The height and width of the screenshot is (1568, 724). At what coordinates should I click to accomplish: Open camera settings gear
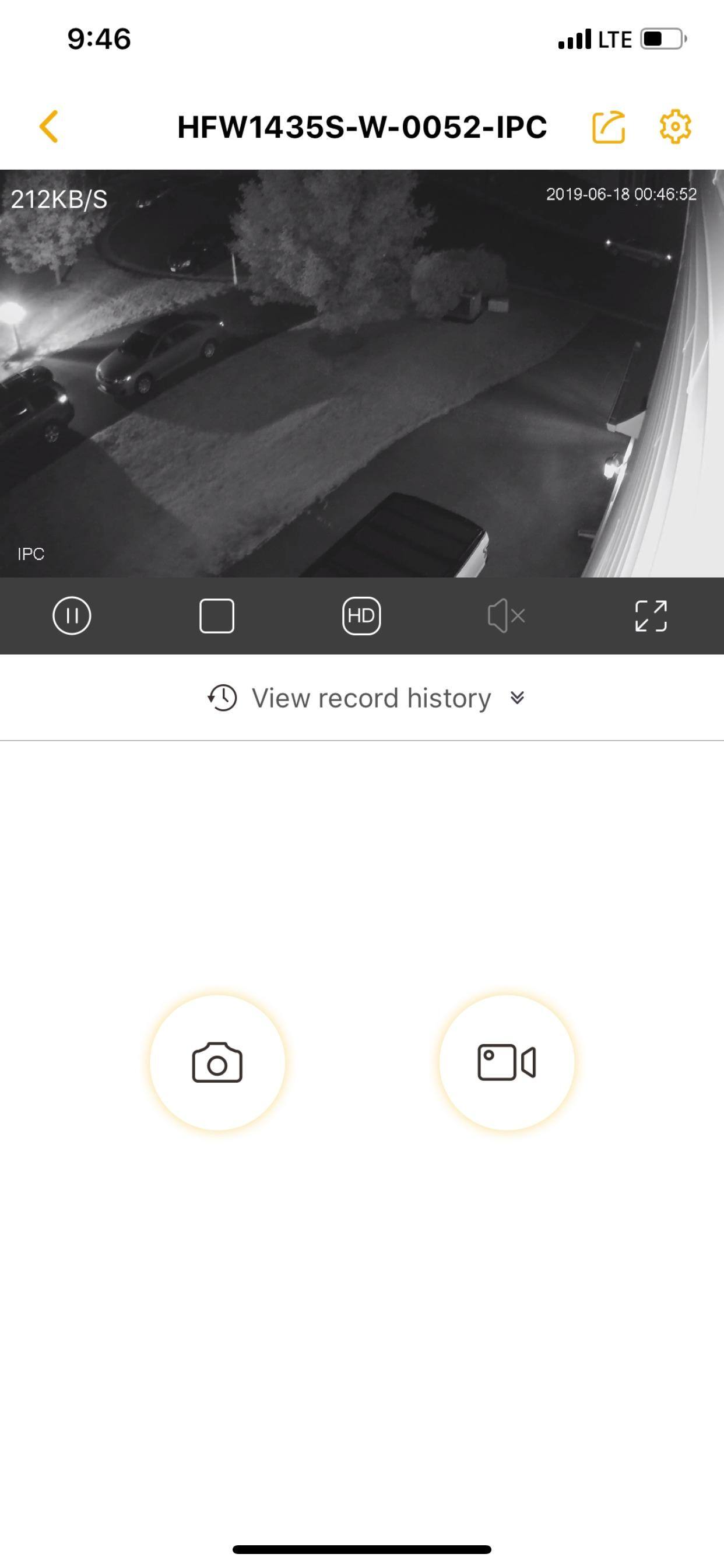pos(676,127)
